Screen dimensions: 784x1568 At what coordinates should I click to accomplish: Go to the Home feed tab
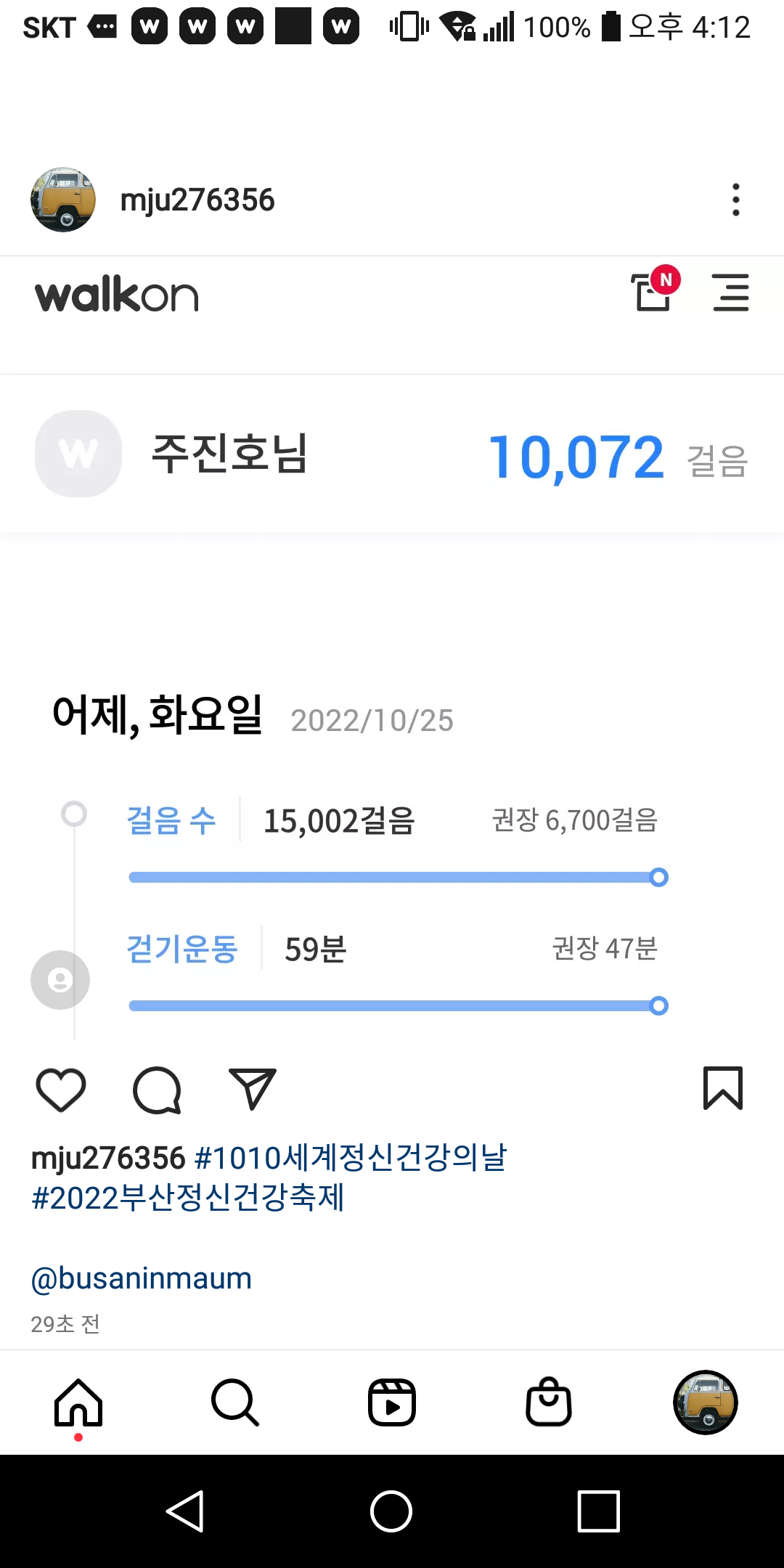click(x=78, y=1402)
